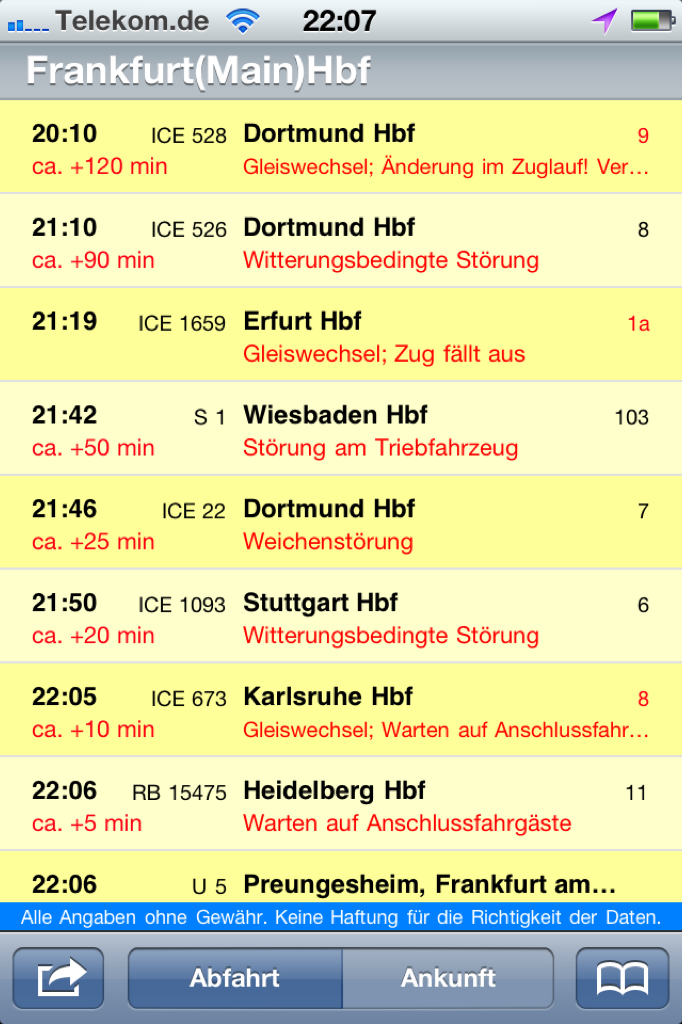Open ICE 22 to Dortmund Hbf details
The width and height of the screenshot is (682, 1024).
coord(340,524)
